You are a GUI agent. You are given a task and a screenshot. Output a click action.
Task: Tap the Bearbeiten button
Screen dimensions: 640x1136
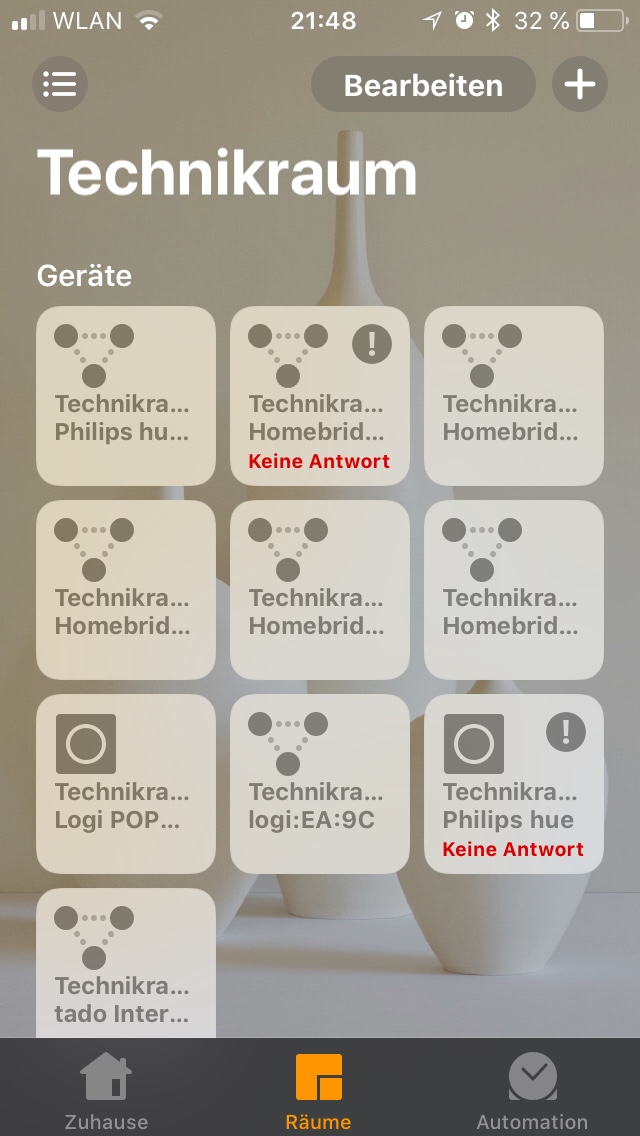423,85
